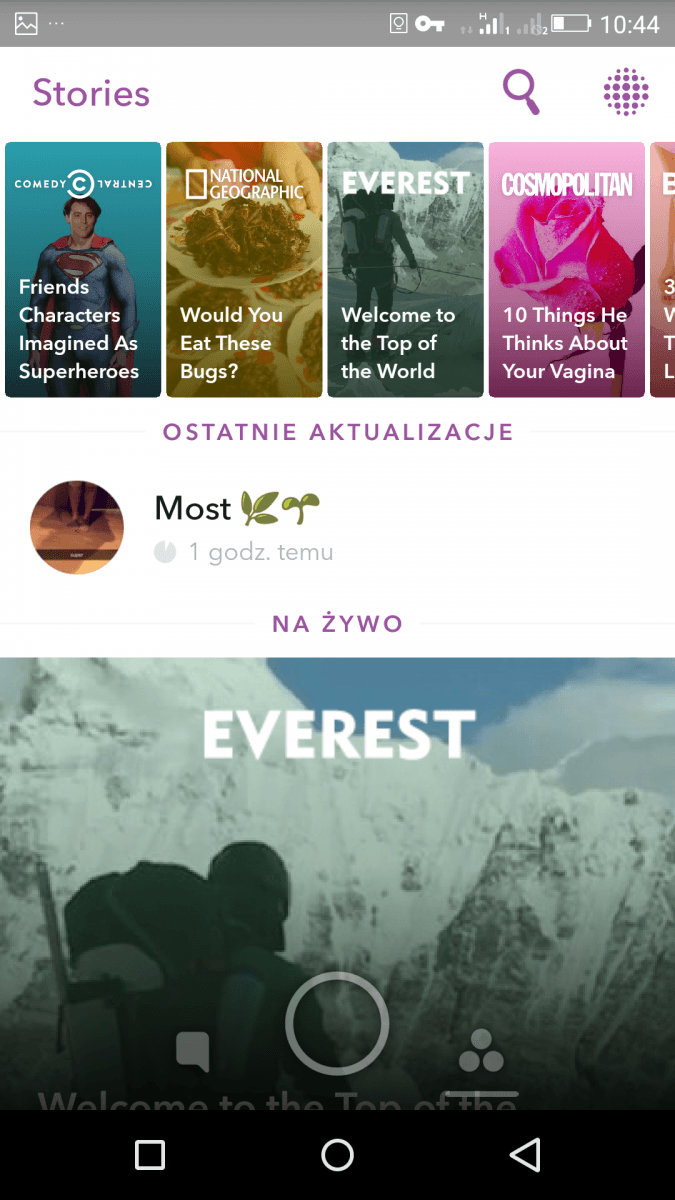Open Everest Top of the World tile

pyautogui.click(x=405, y=270)
